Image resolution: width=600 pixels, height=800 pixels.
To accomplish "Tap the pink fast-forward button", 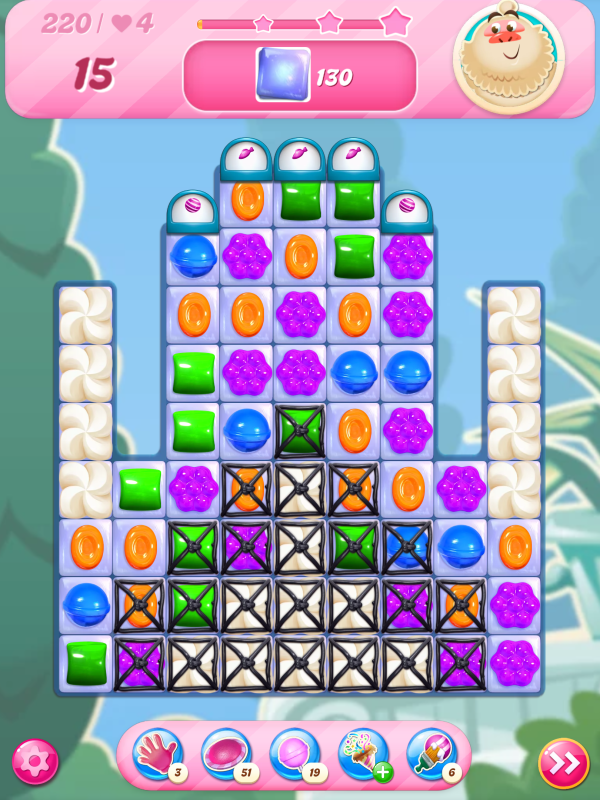I will click(x=563, y=763).
